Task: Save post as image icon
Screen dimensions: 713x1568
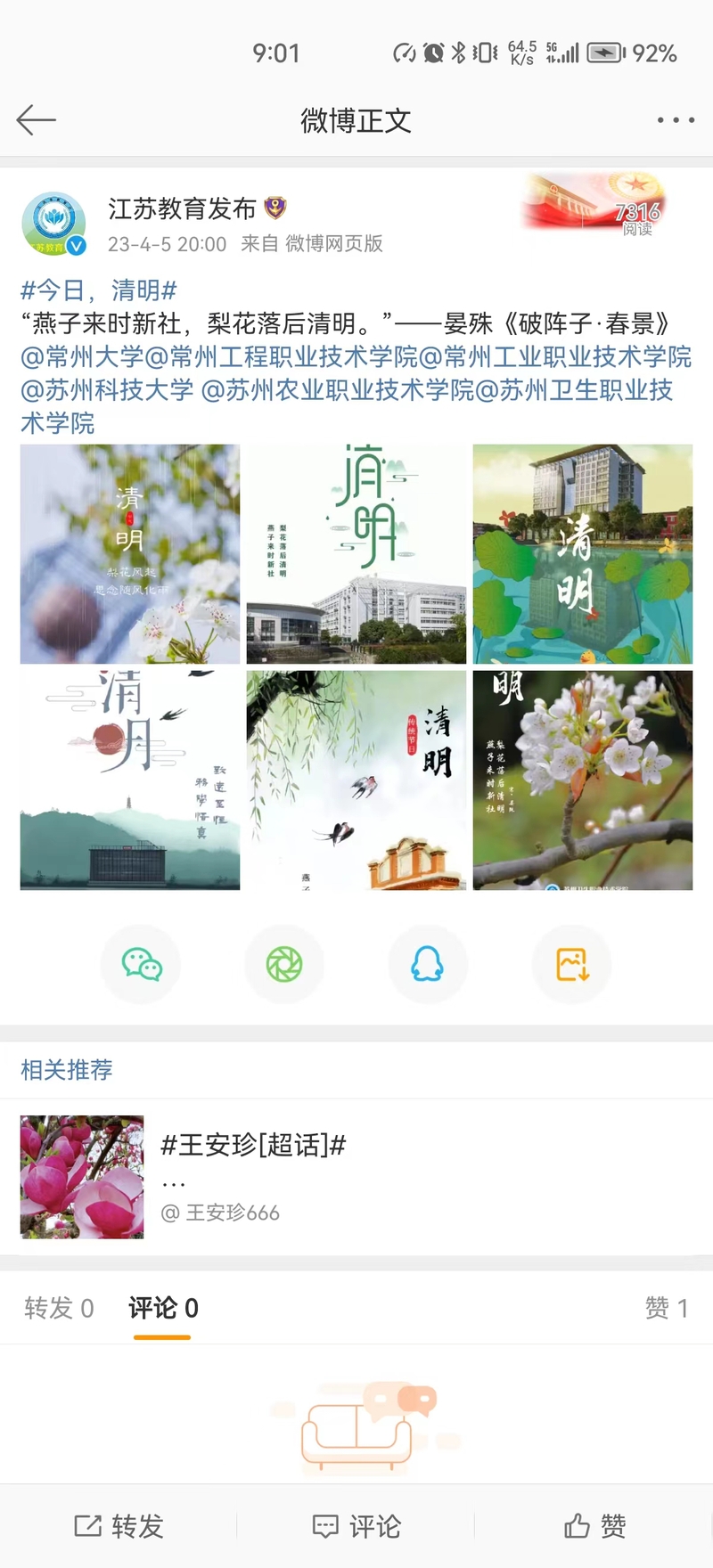Action: tap(571, 964)
